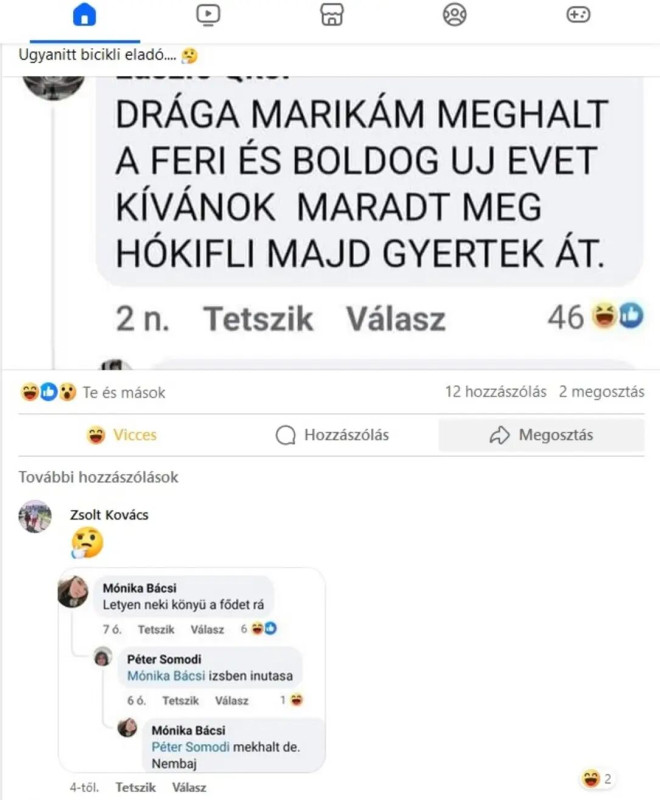The width and height of the screenshot is (660, 800).
Task: Switch to the Gaming tab
Action: click(578, 14)
